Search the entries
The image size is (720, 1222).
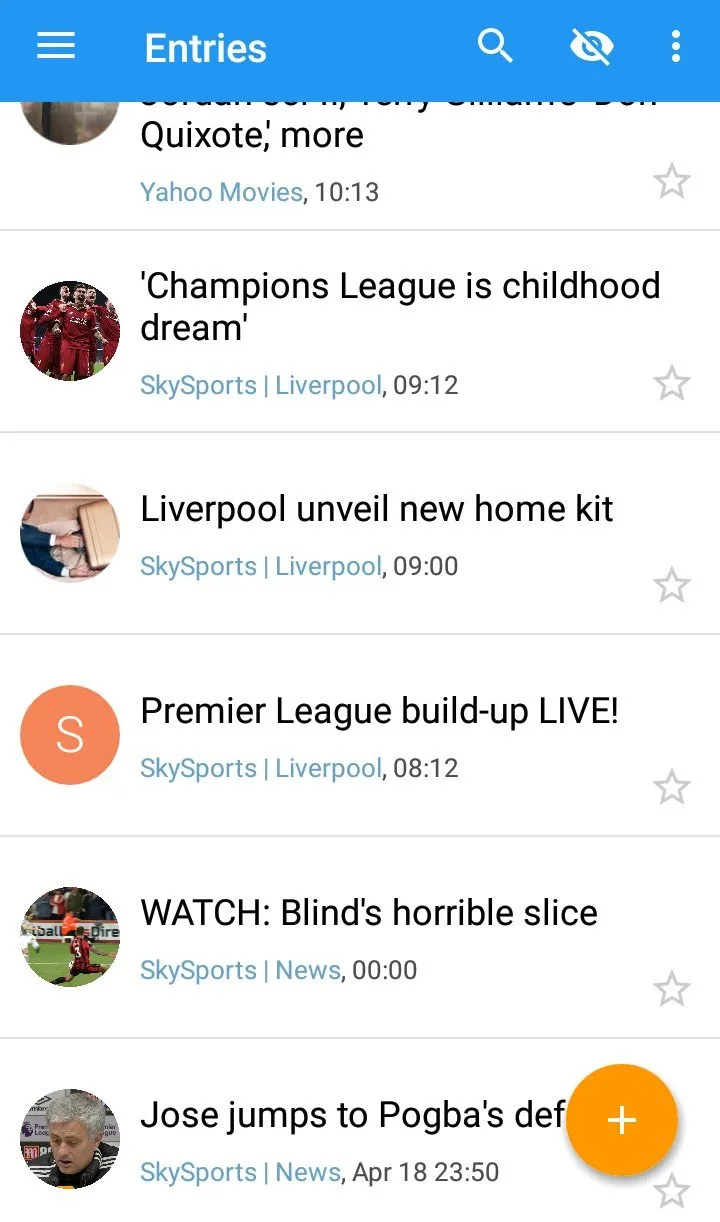pyautogui.click(x=495, y=47)
